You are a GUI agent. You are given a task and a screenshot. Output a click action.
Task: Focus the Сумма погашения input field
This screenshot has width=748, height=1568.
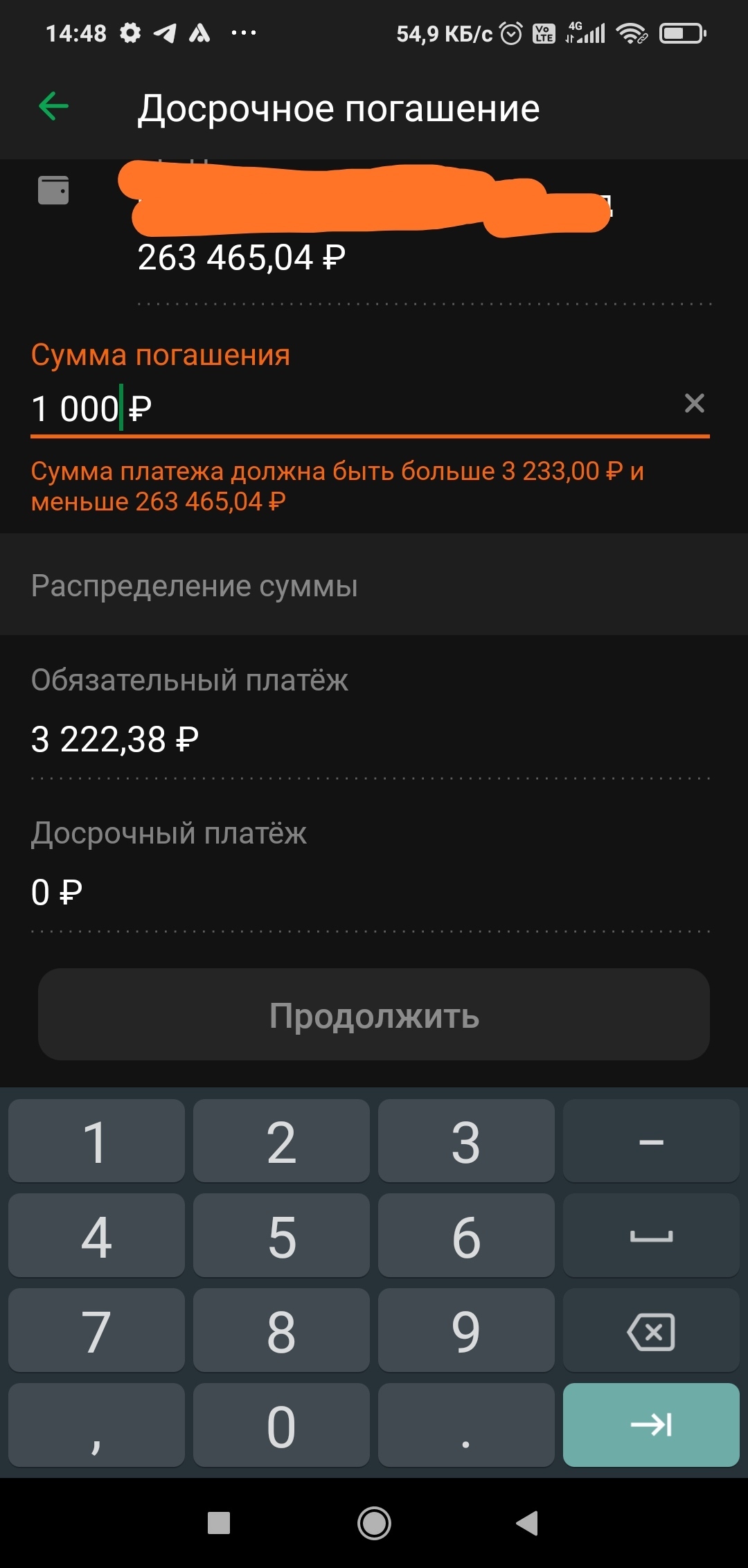346,408
